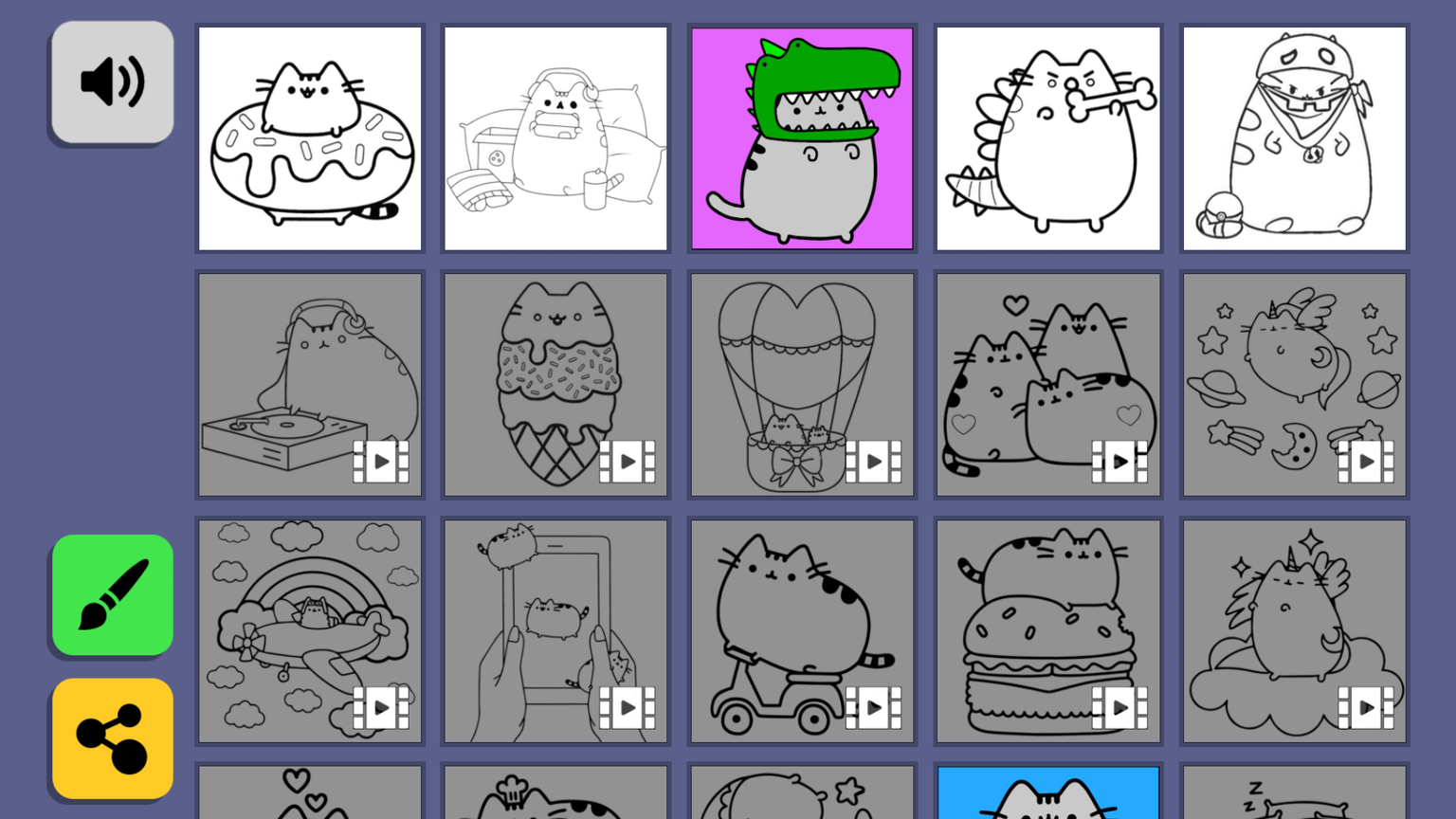This screenshot has width=1456, height=819.
Task: Open the ninja-masked cat coloring page
Action: (x=1294, y=138)
